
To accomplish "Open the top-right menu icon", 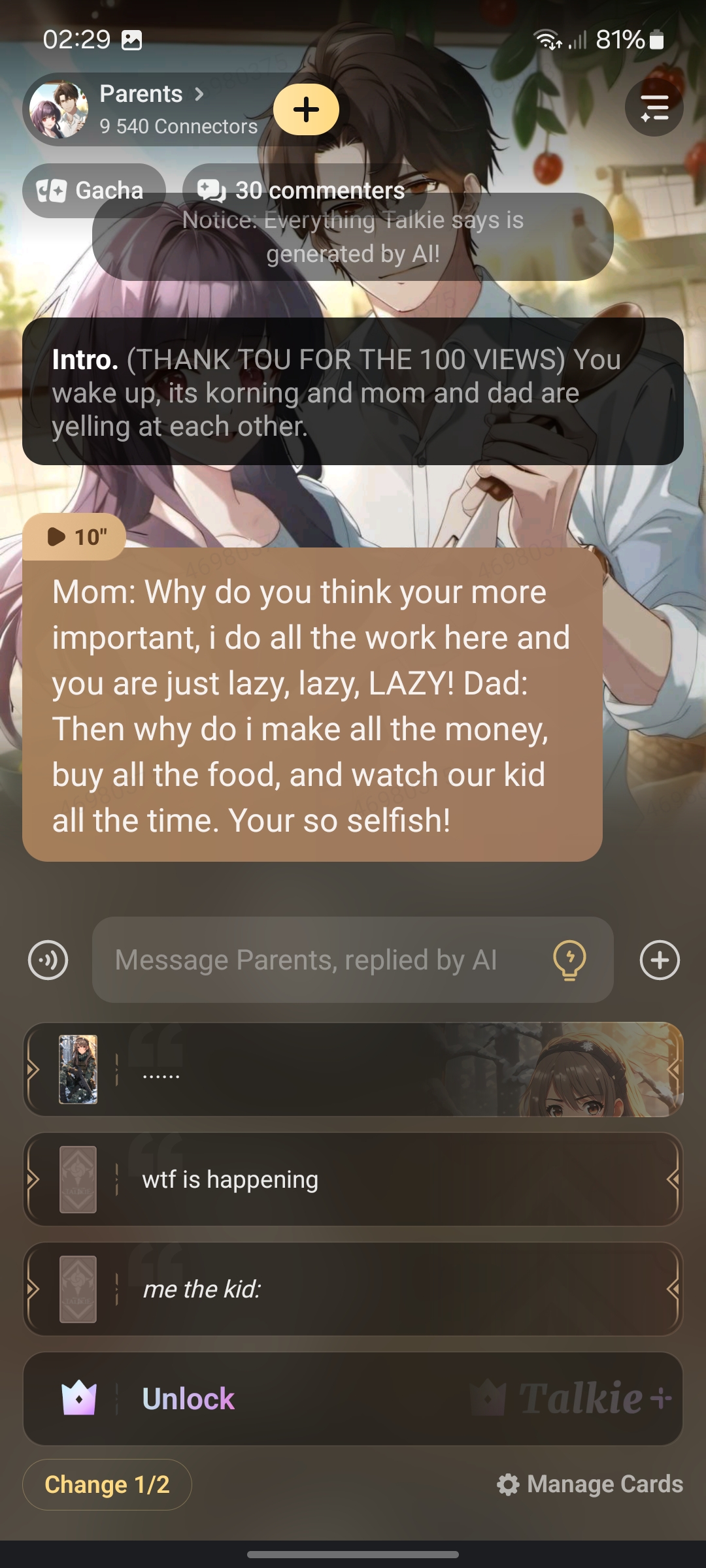I will 654,108.
